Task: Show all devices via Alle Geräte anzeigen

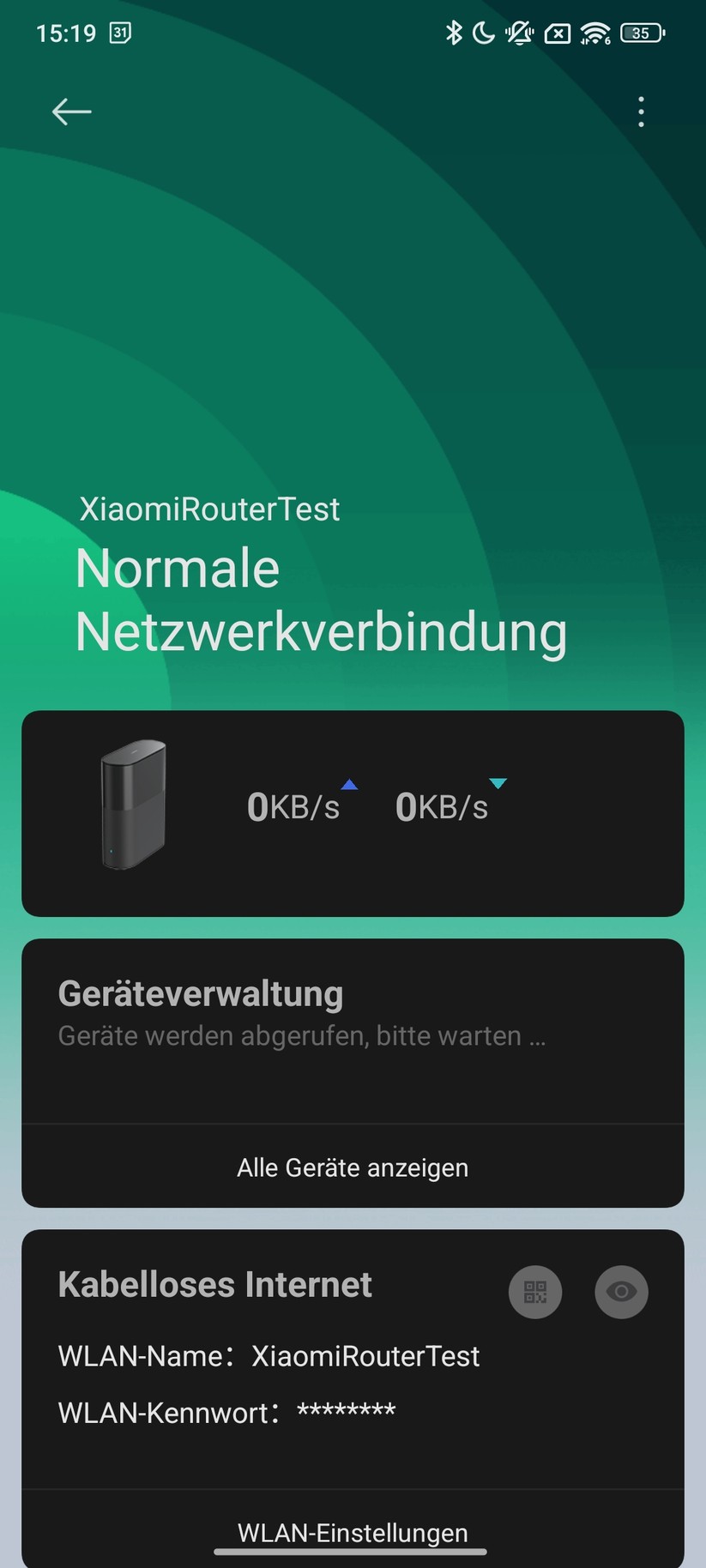Action: [353, 1167]
